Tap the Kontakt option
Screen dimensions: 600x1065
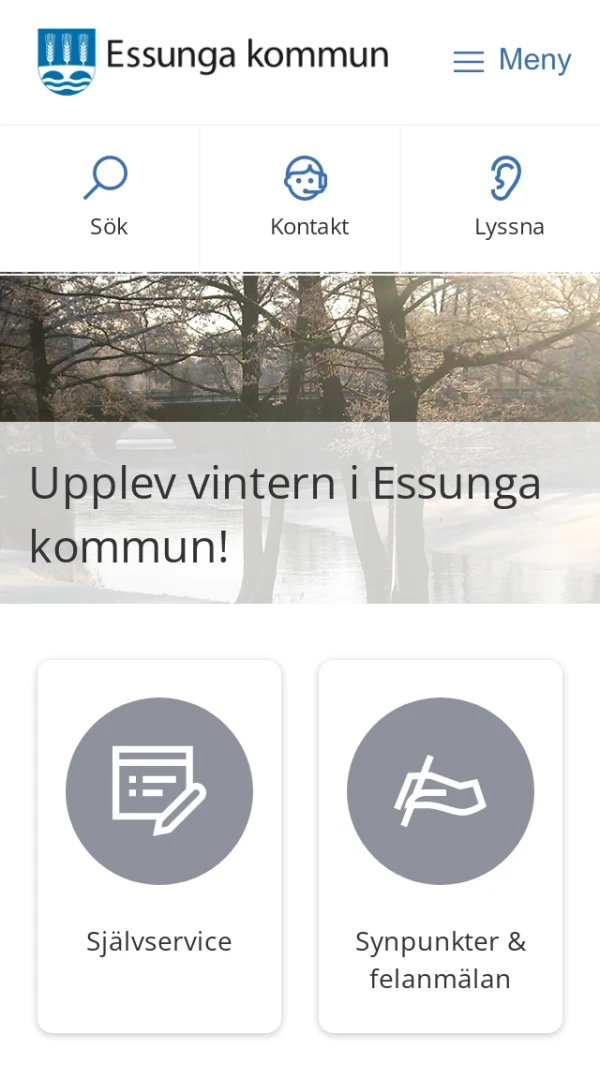pos(308,198)
